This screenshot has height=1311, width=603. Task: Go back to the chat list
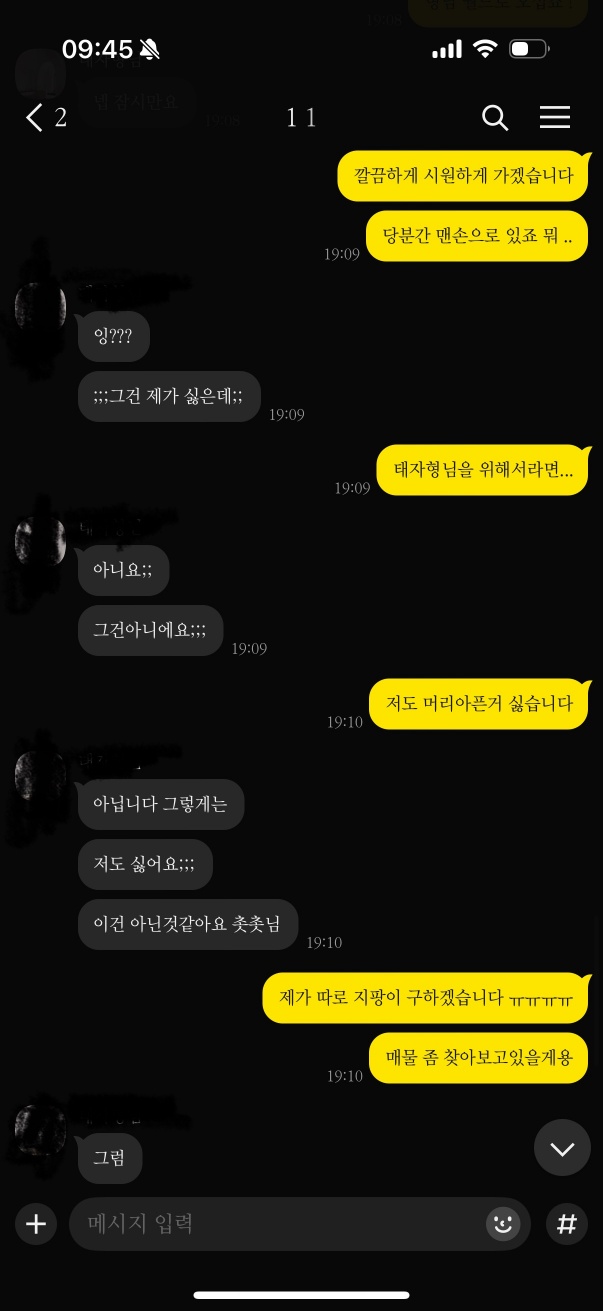pyautogui.click(x=35, y=118)
